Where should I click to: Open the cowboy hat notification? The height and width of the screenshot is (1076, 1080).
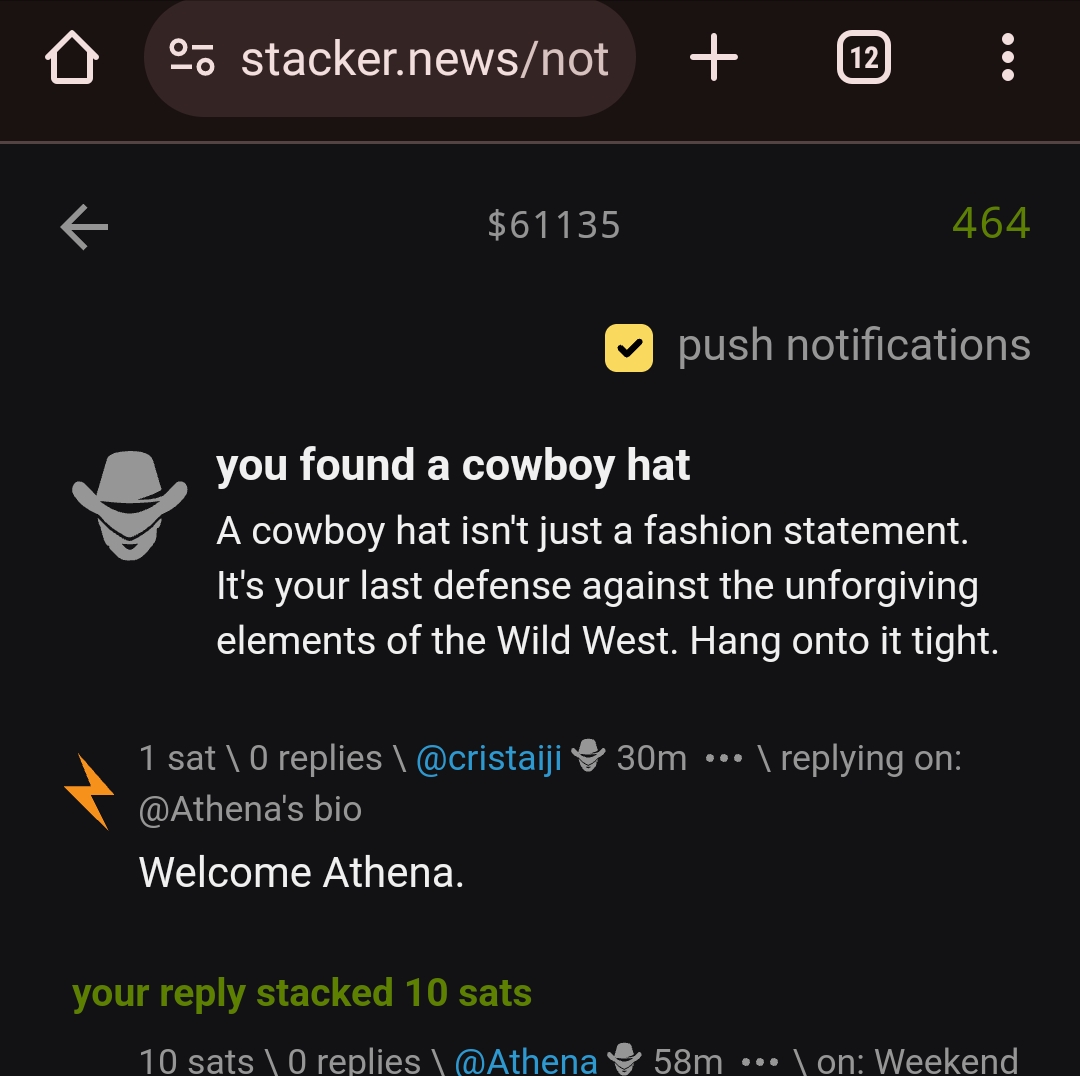coord(452,467)
